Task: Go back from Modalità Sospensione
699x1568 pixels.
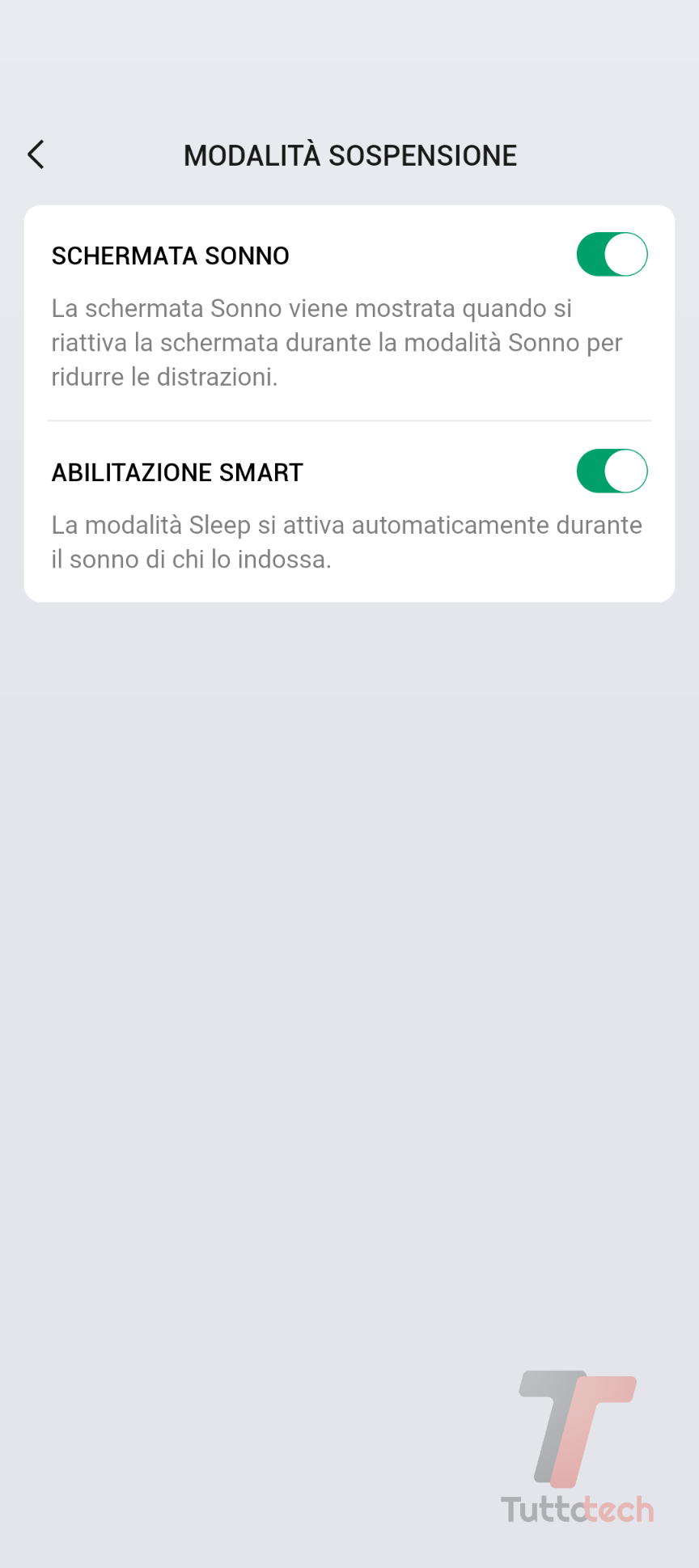Action: tap(36, 154)
